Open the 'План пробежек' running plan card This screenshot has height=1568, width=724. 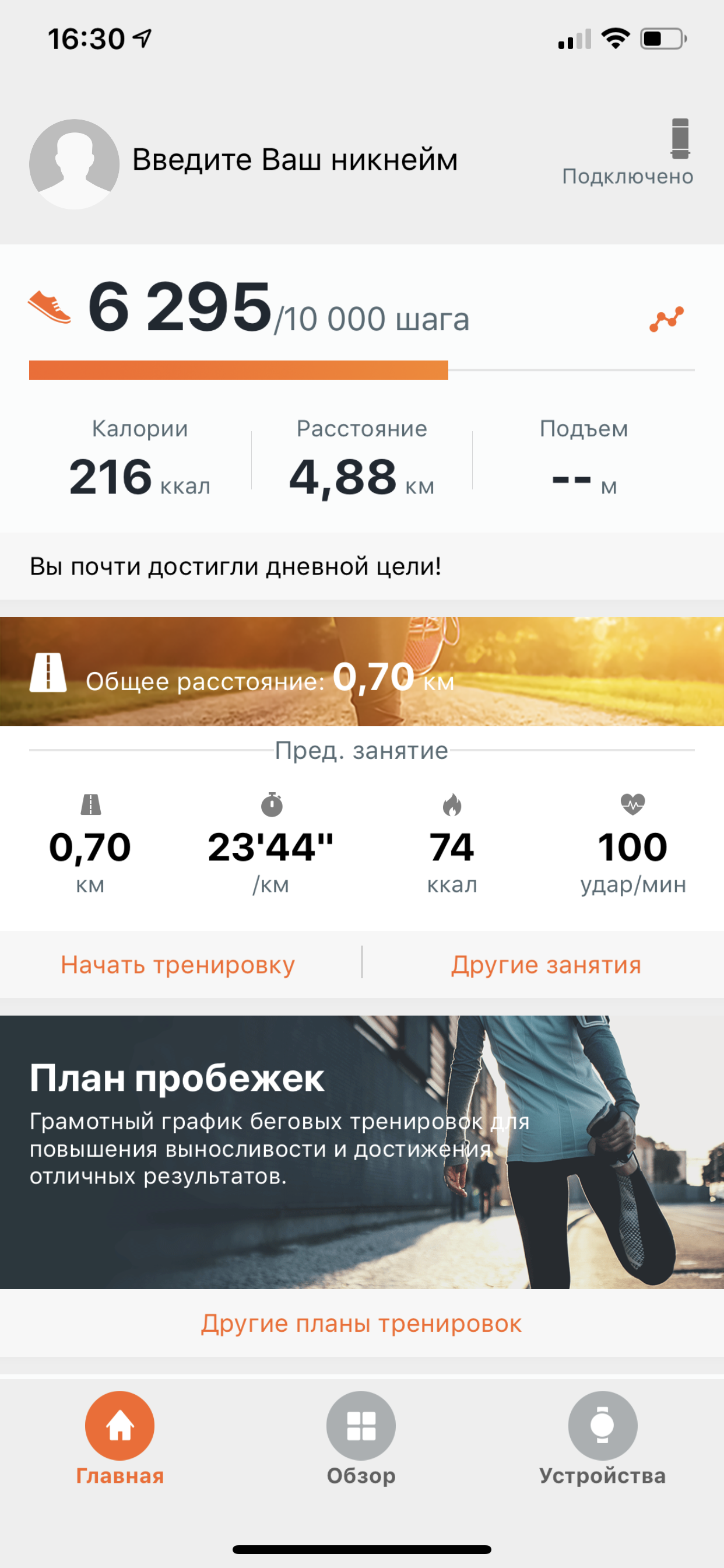click(x=361, y=1151)
